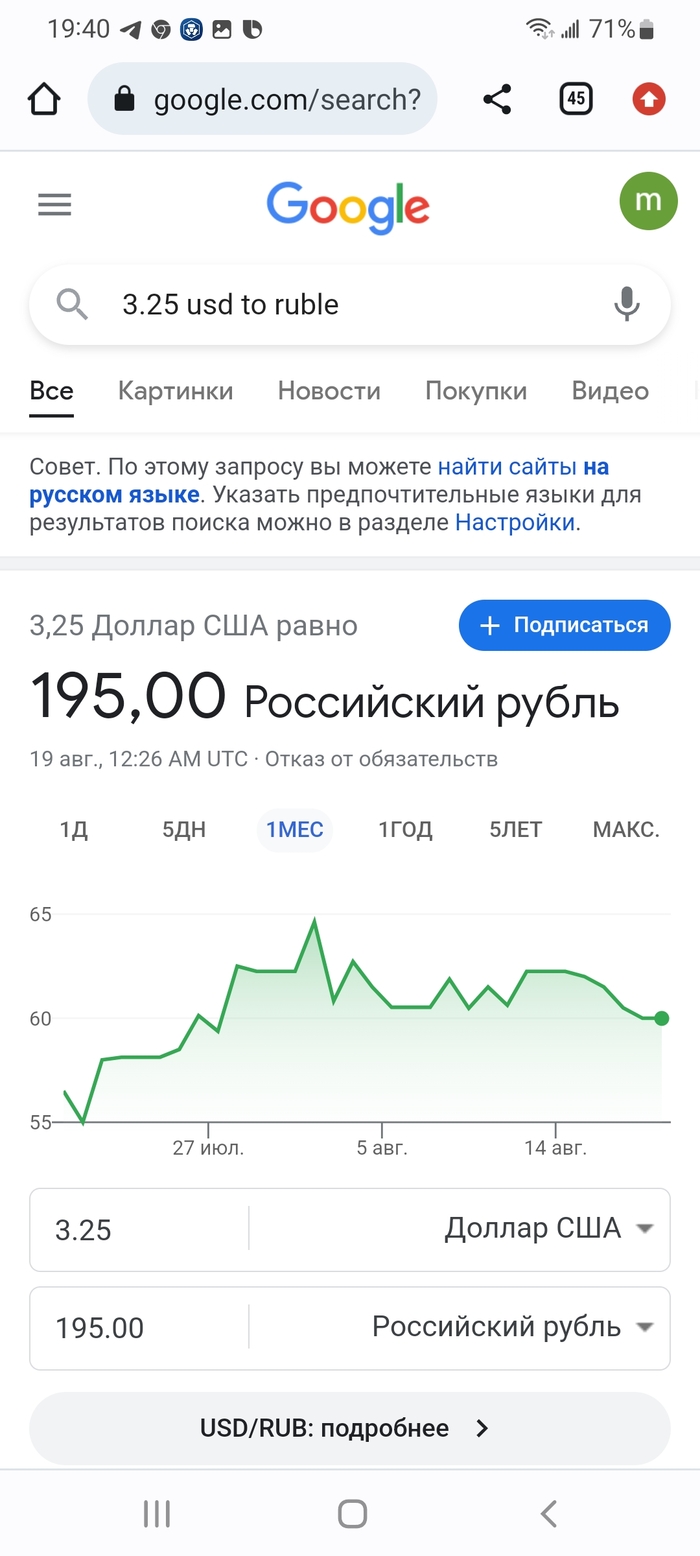Switch to the Картинки tab
This screenshot has width=700, height=1556.
(175, 391)
